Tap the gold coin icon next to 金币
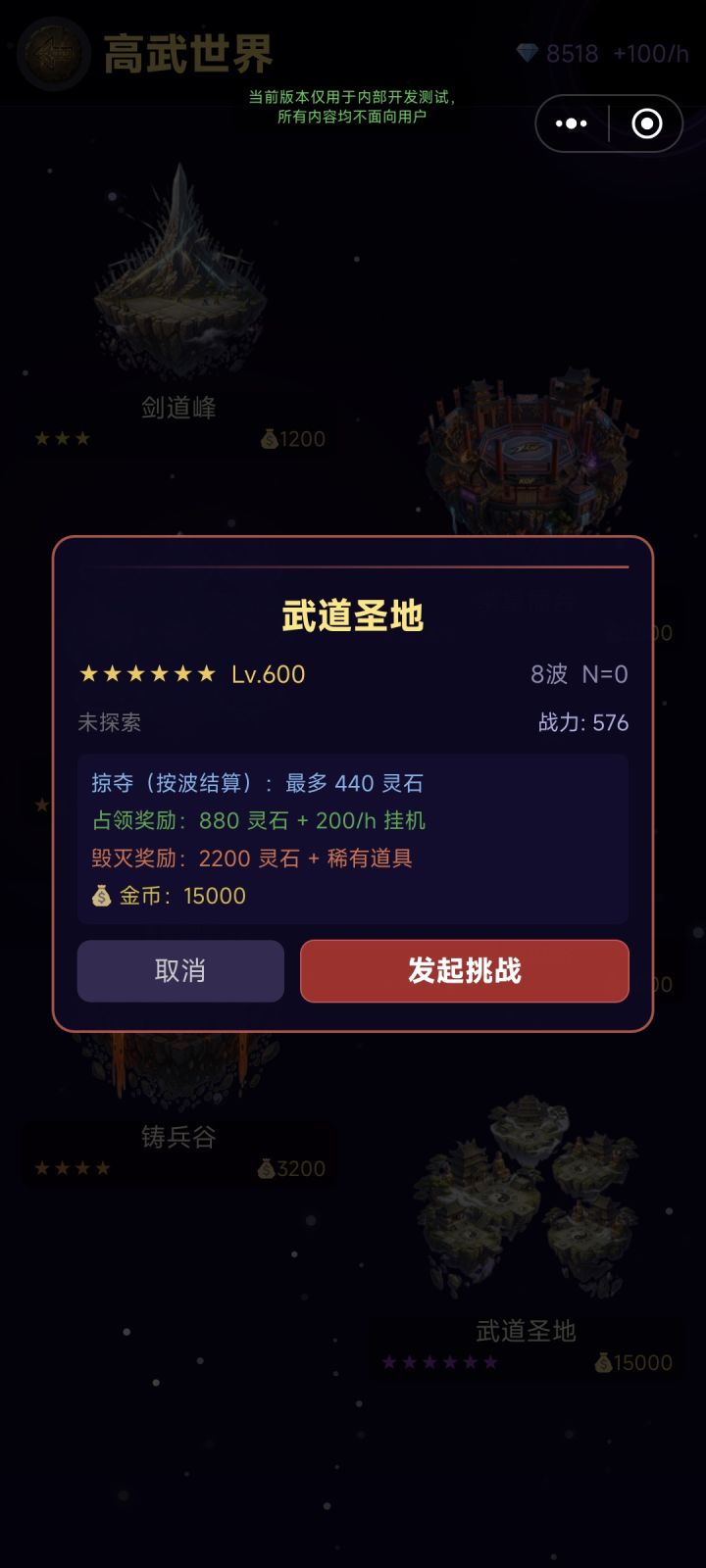The width and height of the screenshot is (706, 1568). tap(101, 895)
